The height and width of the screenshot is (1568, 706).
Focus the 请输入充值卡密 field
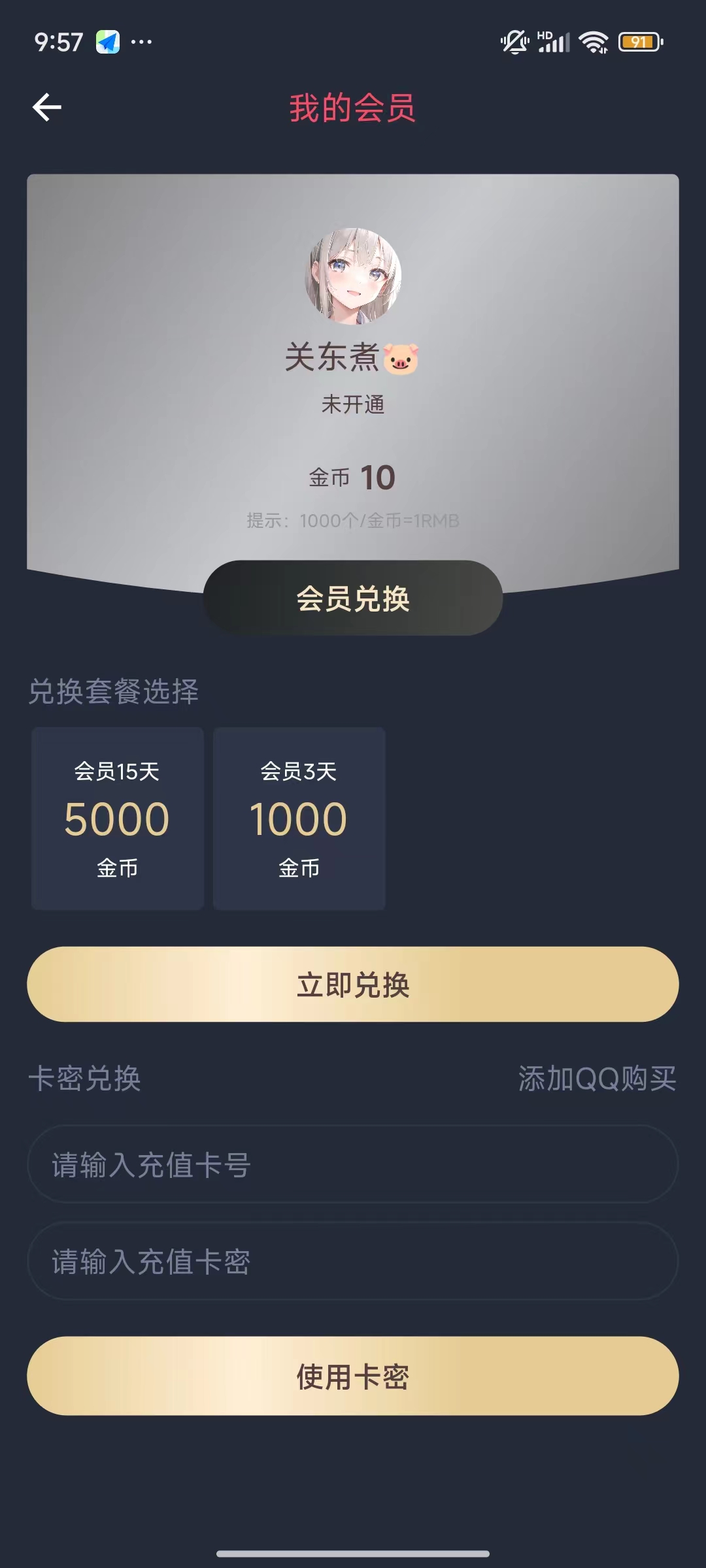click(x=353, y=1261)
